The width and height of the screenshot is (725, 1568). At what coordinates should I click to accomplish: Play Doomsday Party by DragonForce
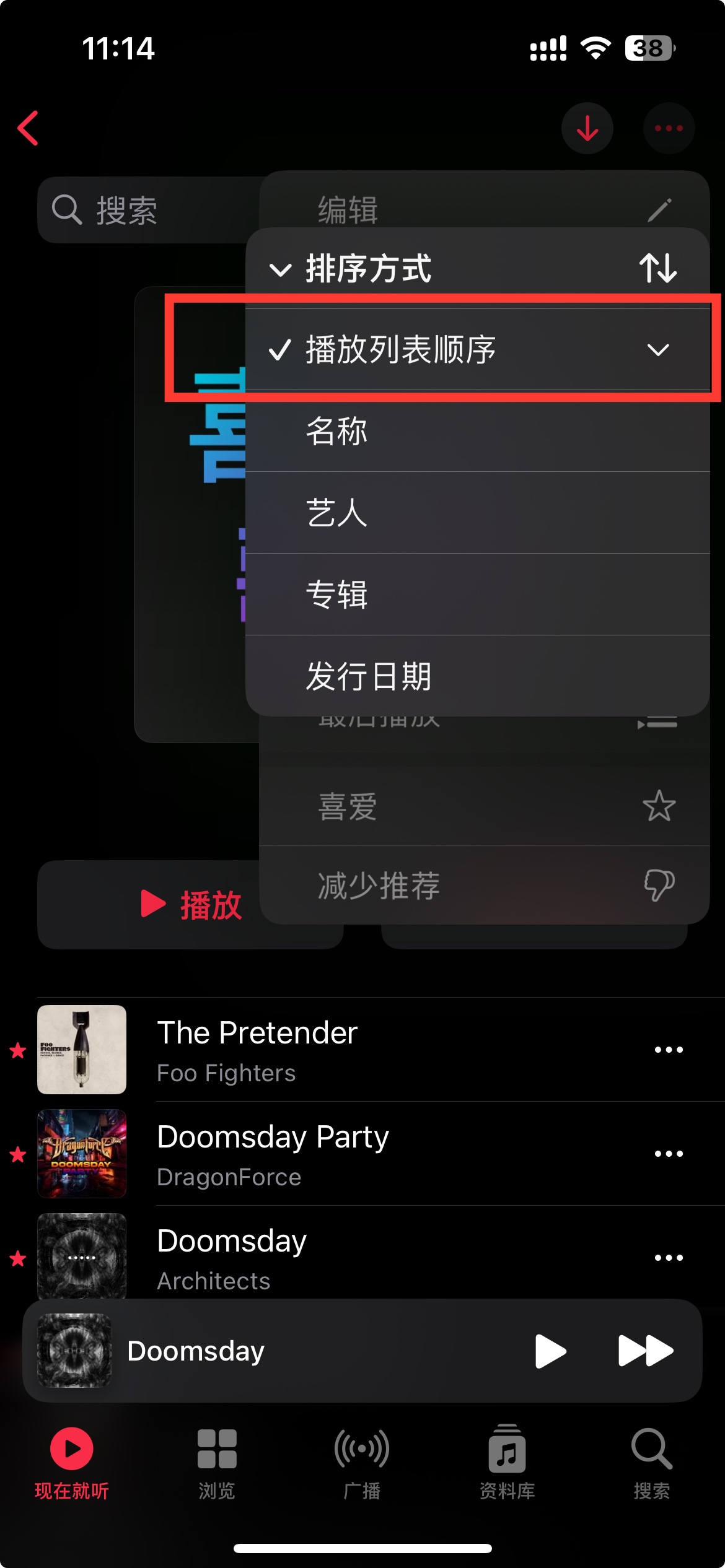[273, 1154]
